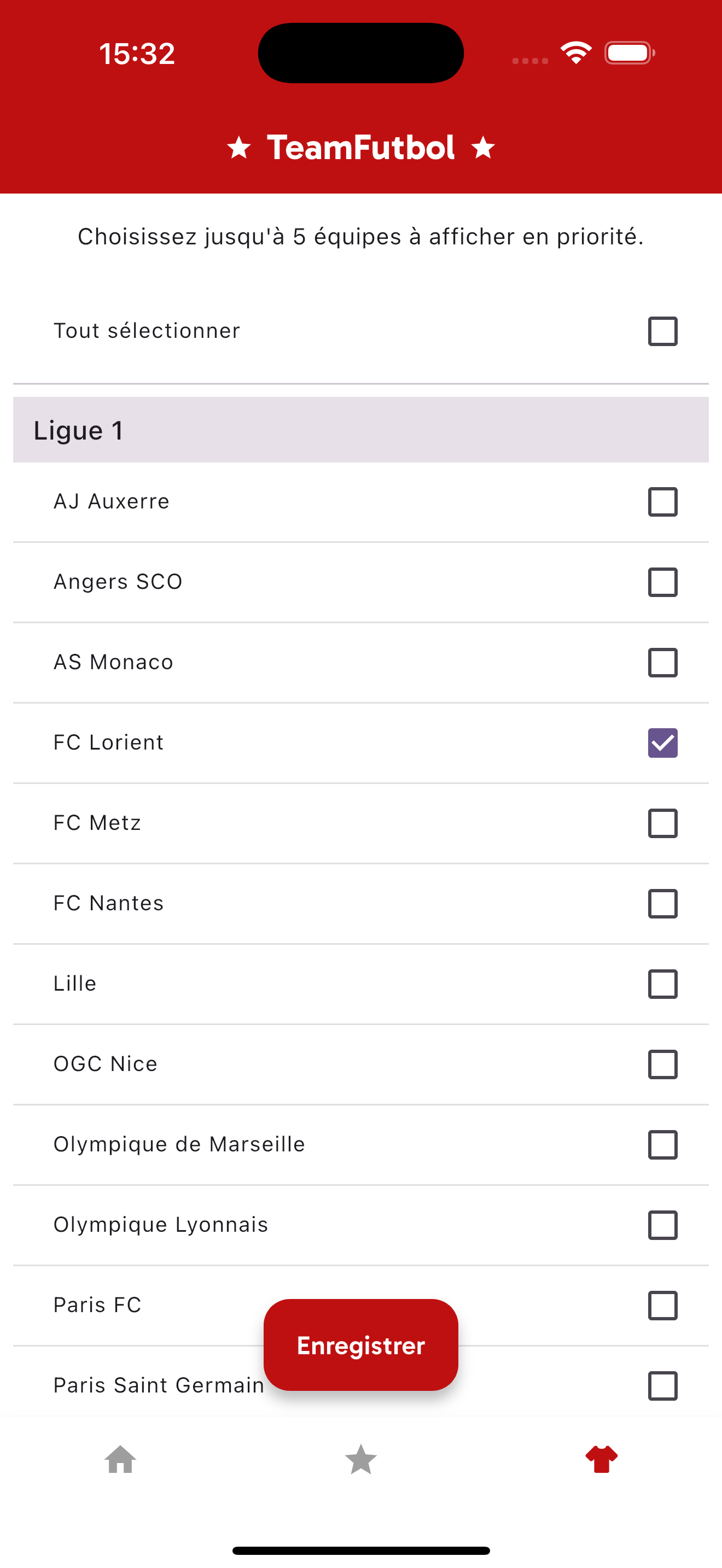Tap the TeamFutbol title
The width and height of the screenshot is (722, 1568).
coord(360,147)
